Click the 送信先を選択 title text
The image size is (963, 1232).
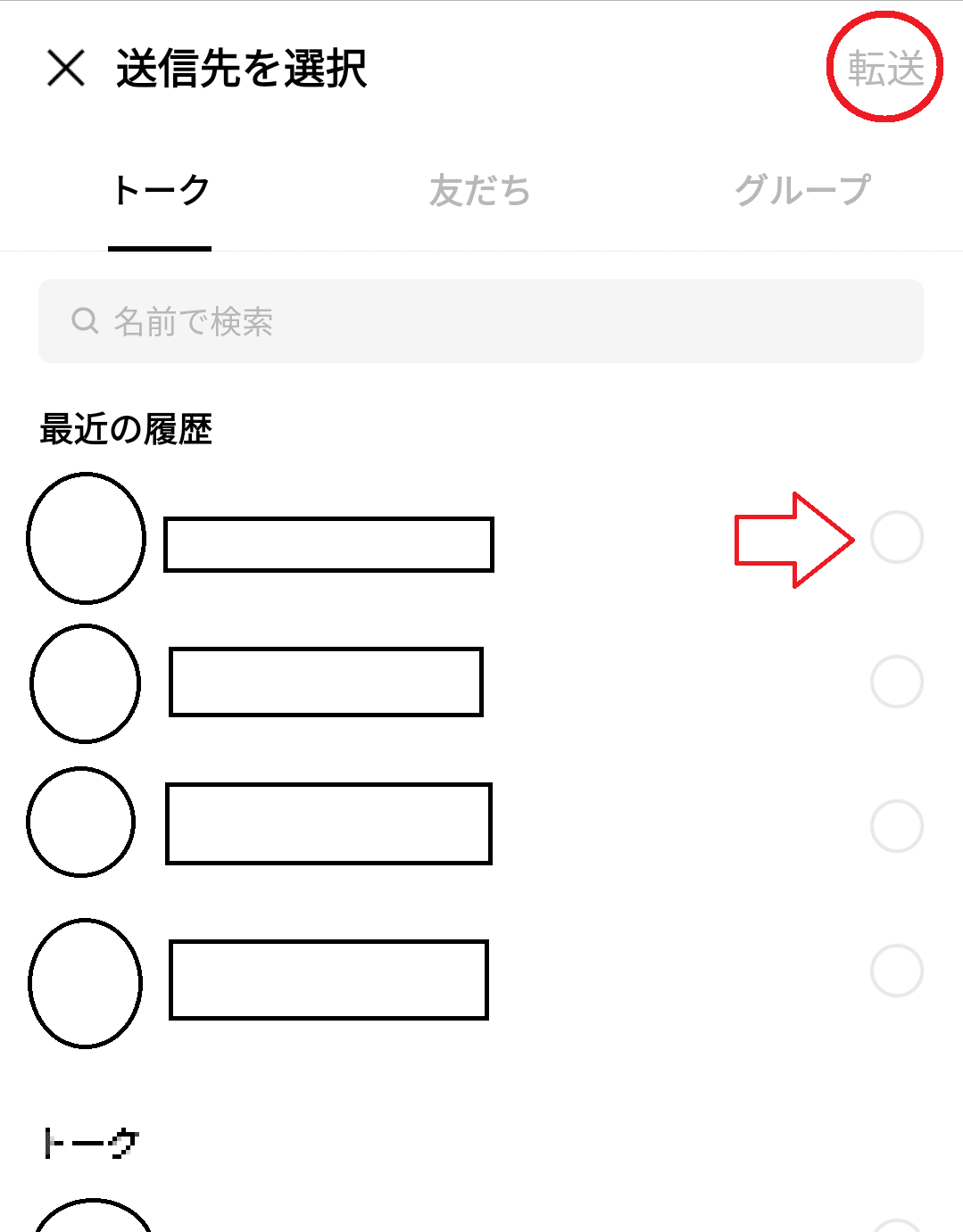(243, 70)
